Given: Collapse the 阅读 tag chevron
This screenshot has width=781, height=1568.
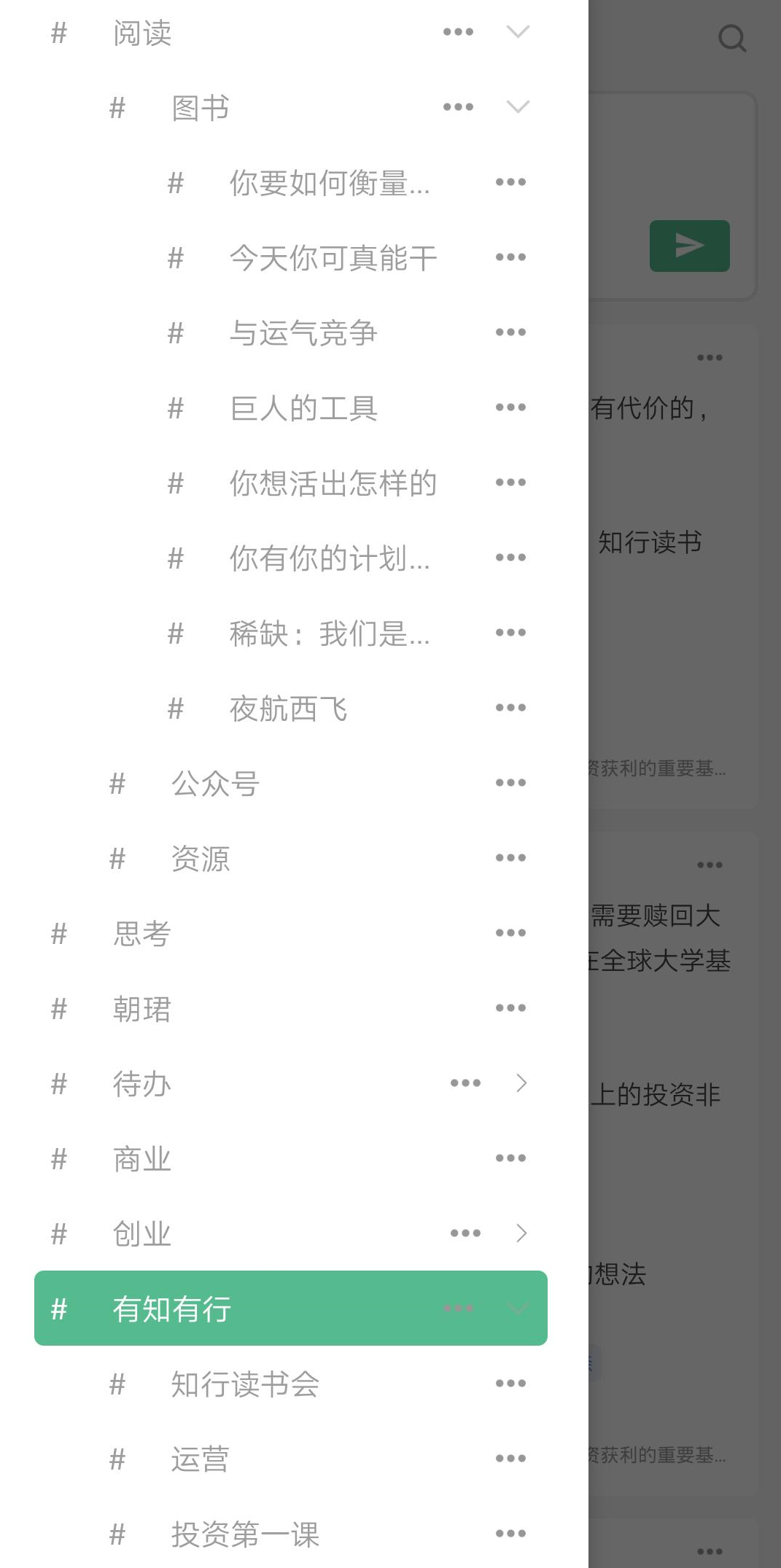Looking at the screenshot, I should point(518,32).
